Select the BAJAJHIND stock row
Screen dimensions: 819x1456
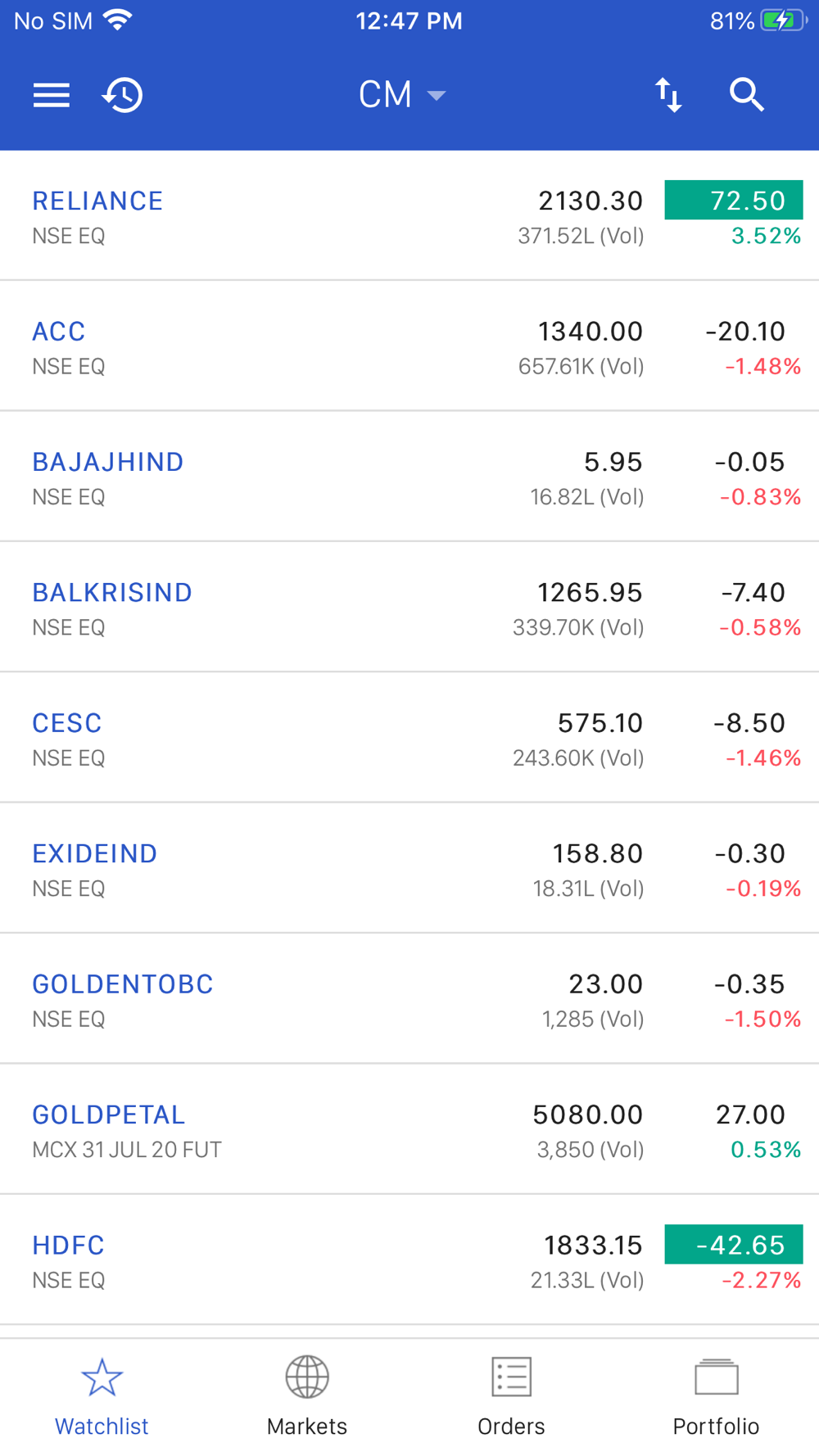(409, 477)
